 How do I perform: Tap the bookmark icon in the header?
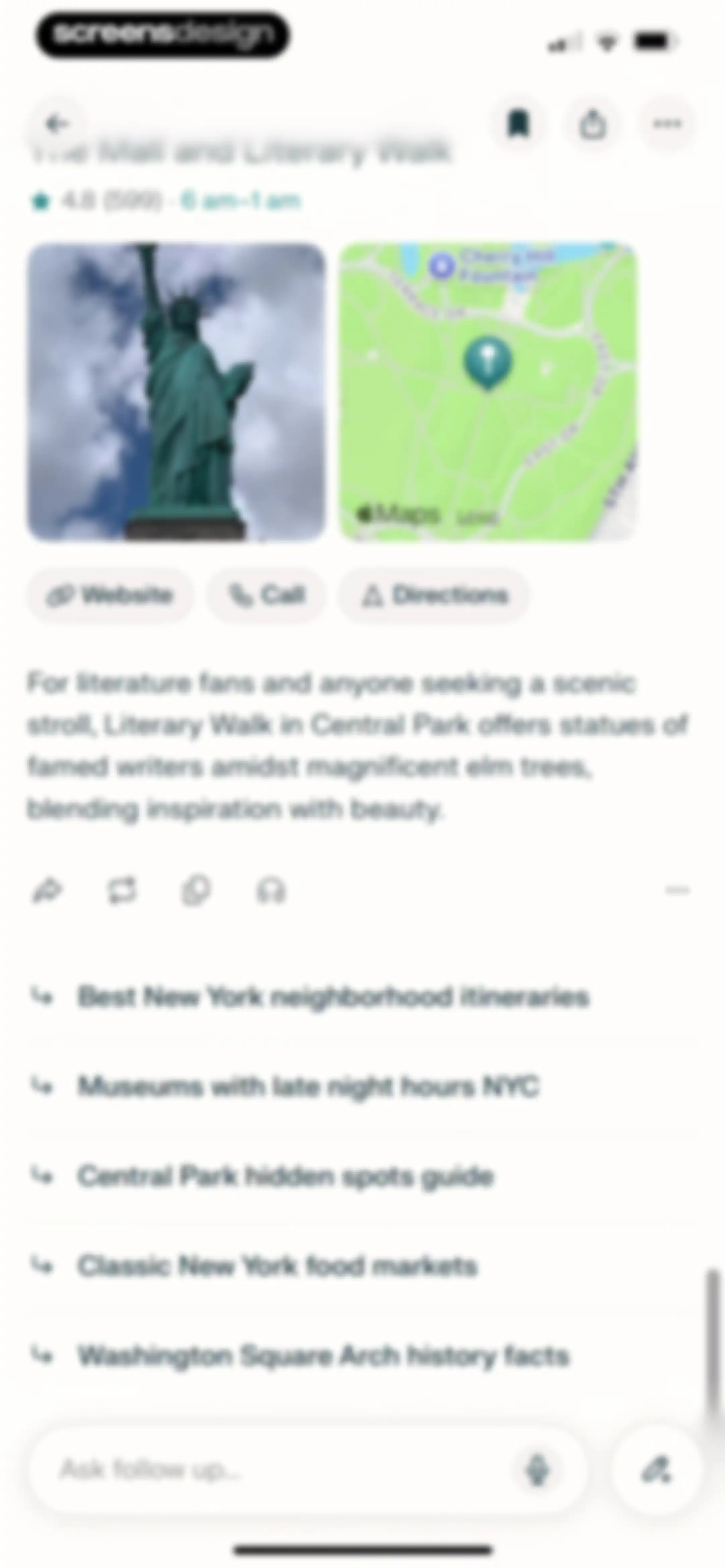click(x=518, y=124)
